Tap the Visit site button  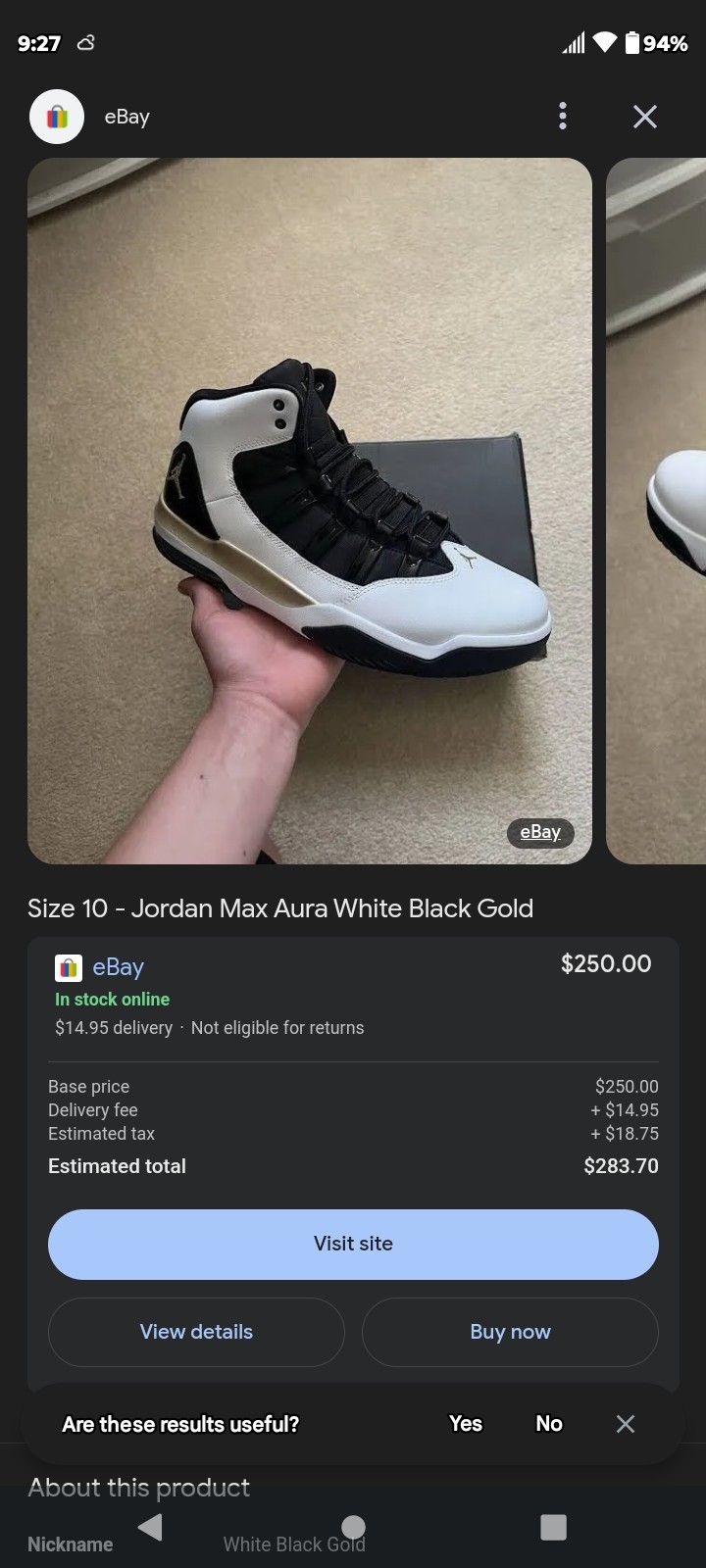click(x=353, y=1244)
